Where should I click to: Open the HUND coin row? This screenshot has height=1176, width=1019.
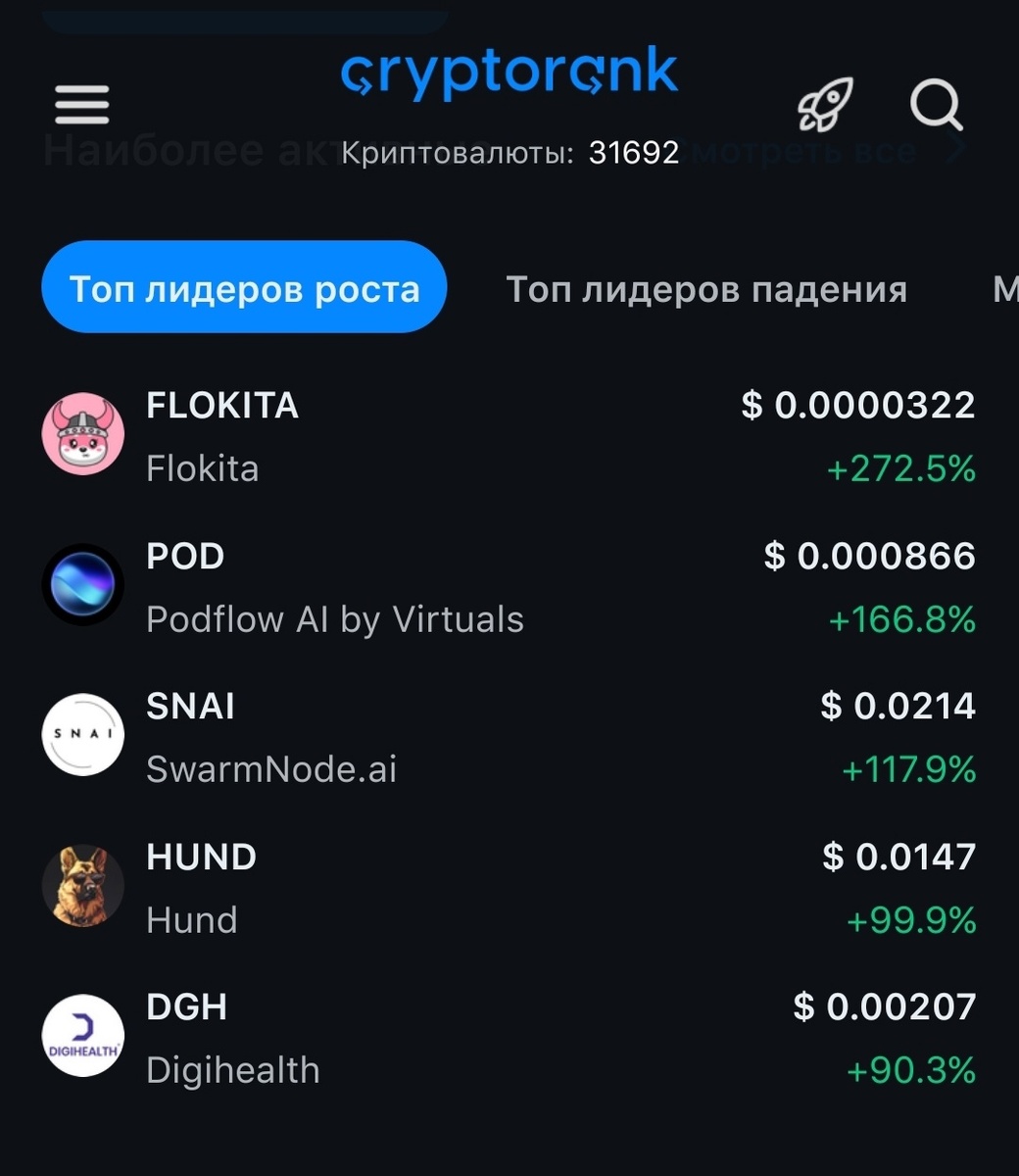click(x=509, y=887)
